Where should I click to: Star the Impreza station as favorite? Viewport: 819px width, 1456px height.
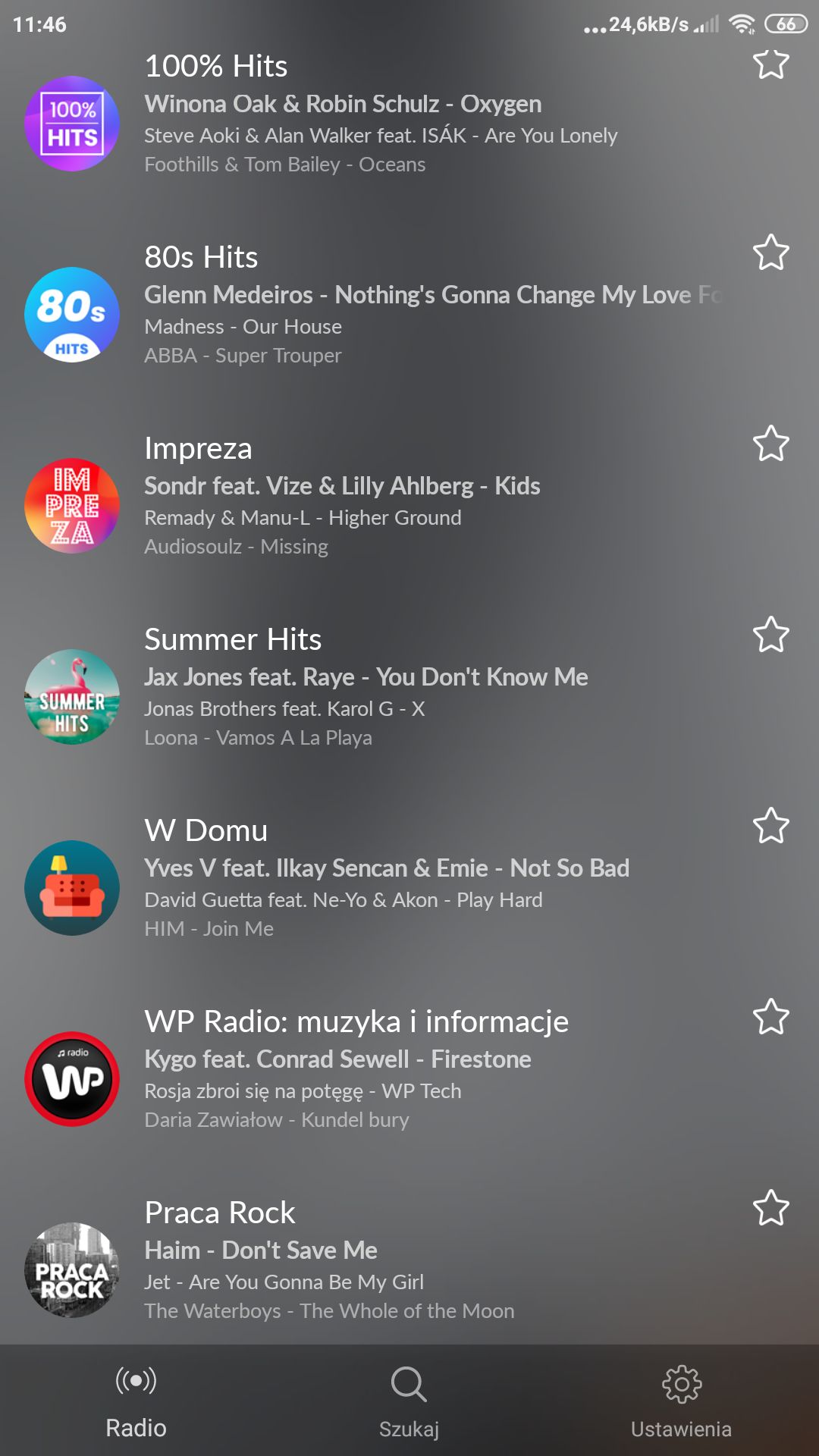(770, 443)
